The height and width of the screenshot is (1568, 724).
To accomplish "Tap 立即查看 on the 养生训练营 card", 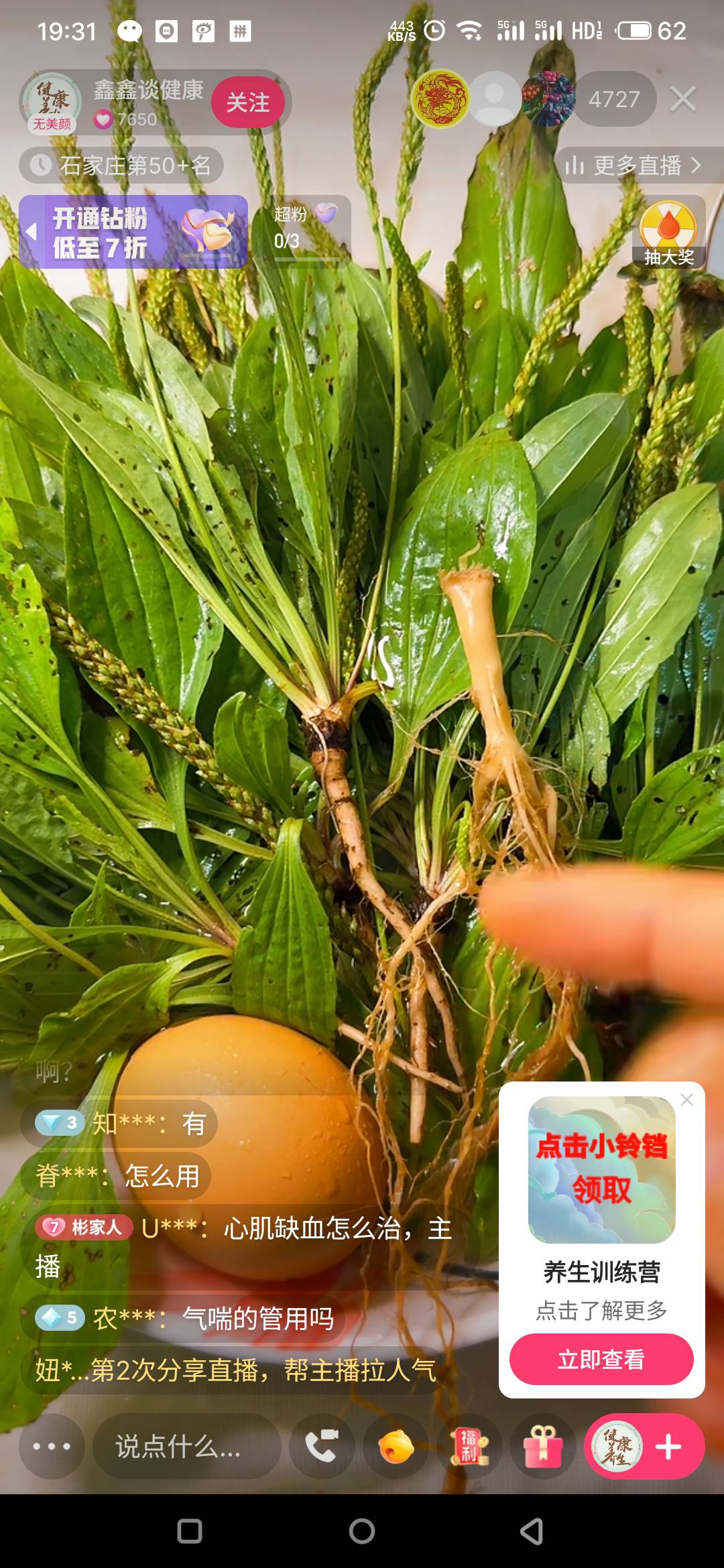I will tap(601, 1360).
